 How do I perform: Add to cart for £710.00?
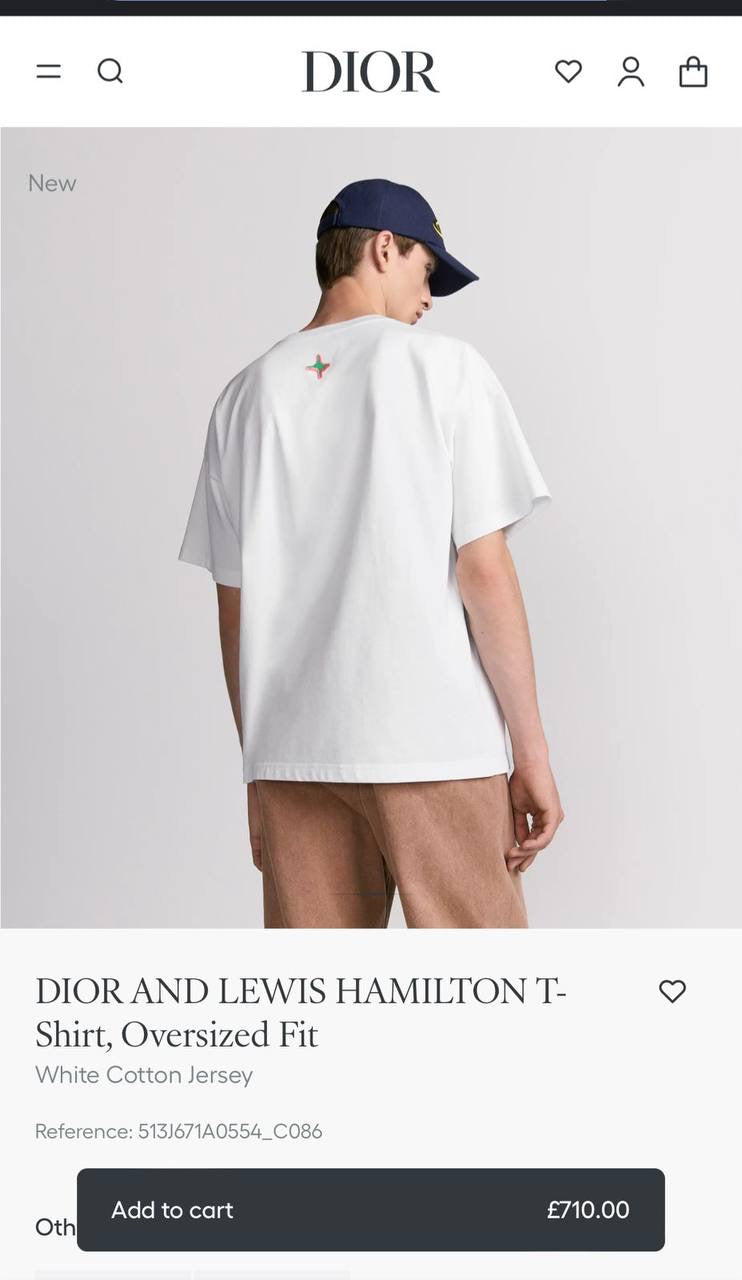370,1210
